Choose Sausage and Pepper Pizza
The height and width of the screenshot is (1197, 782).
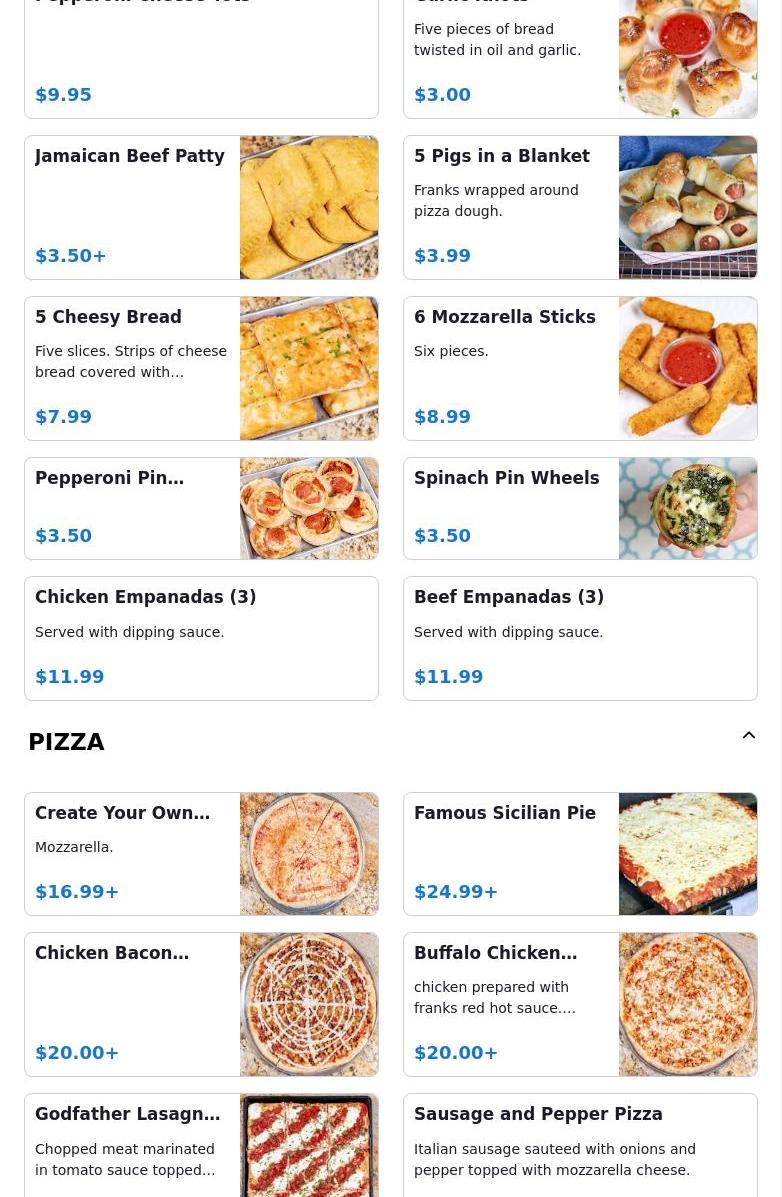tap(580, 1145)
